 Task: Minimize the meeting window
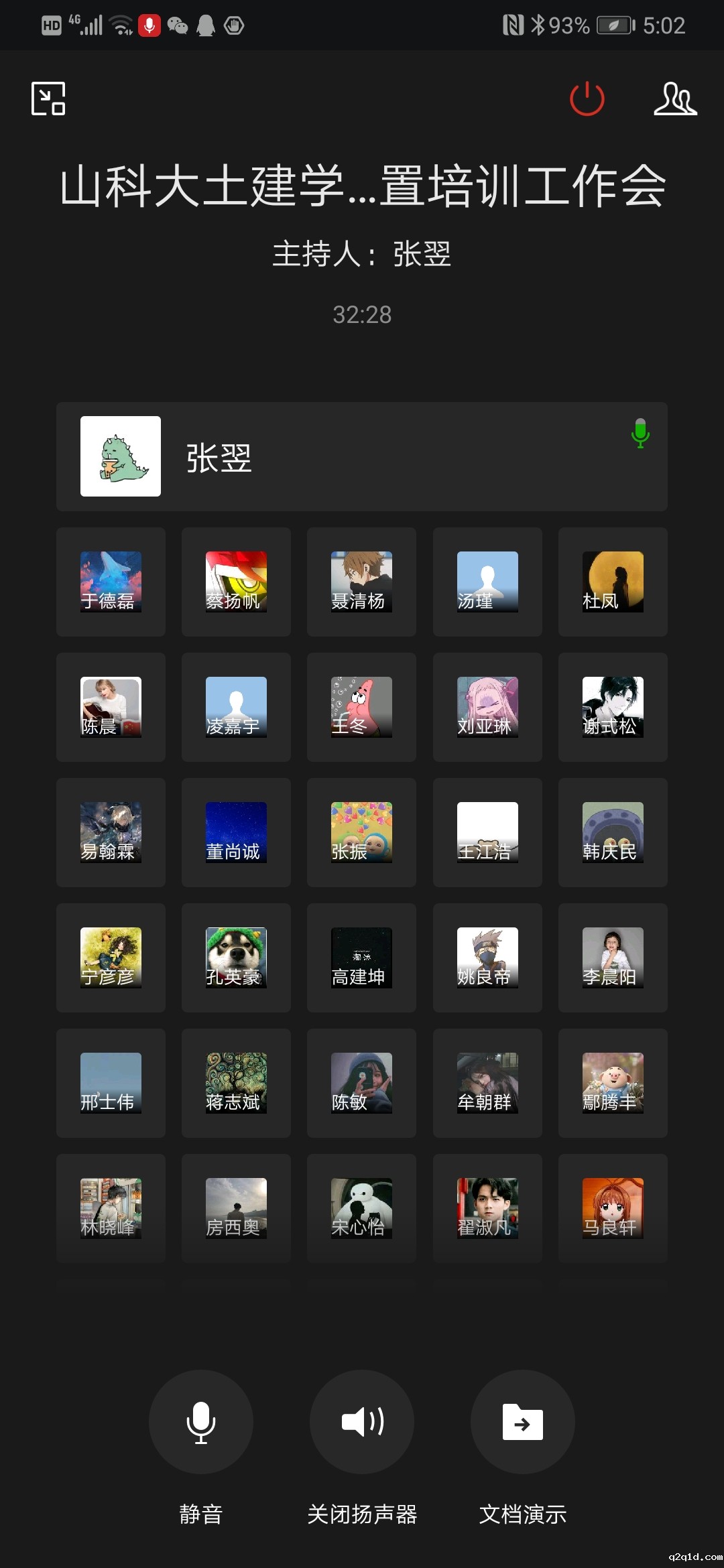click(x=48, y=99)
